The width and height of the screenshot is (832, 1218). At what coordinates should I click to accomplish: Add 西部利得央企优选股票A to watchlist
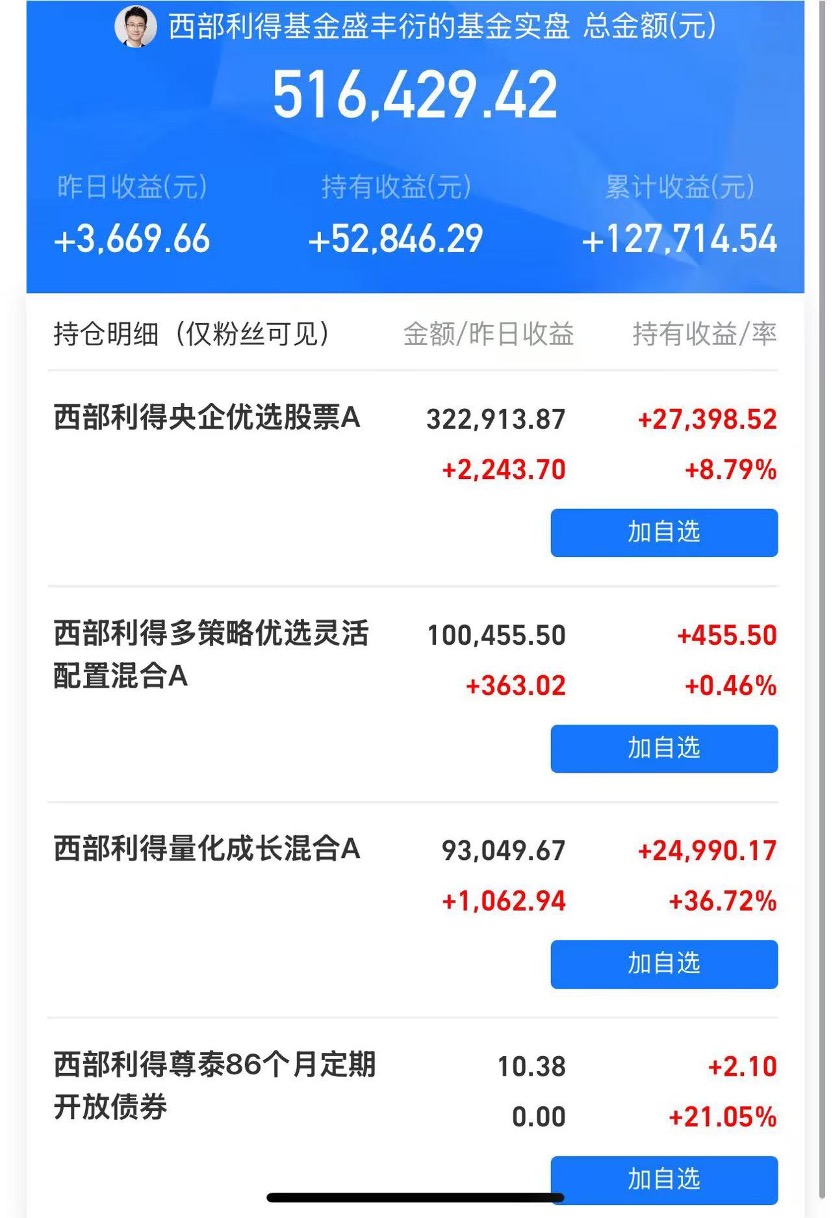(x=663, y=532)
